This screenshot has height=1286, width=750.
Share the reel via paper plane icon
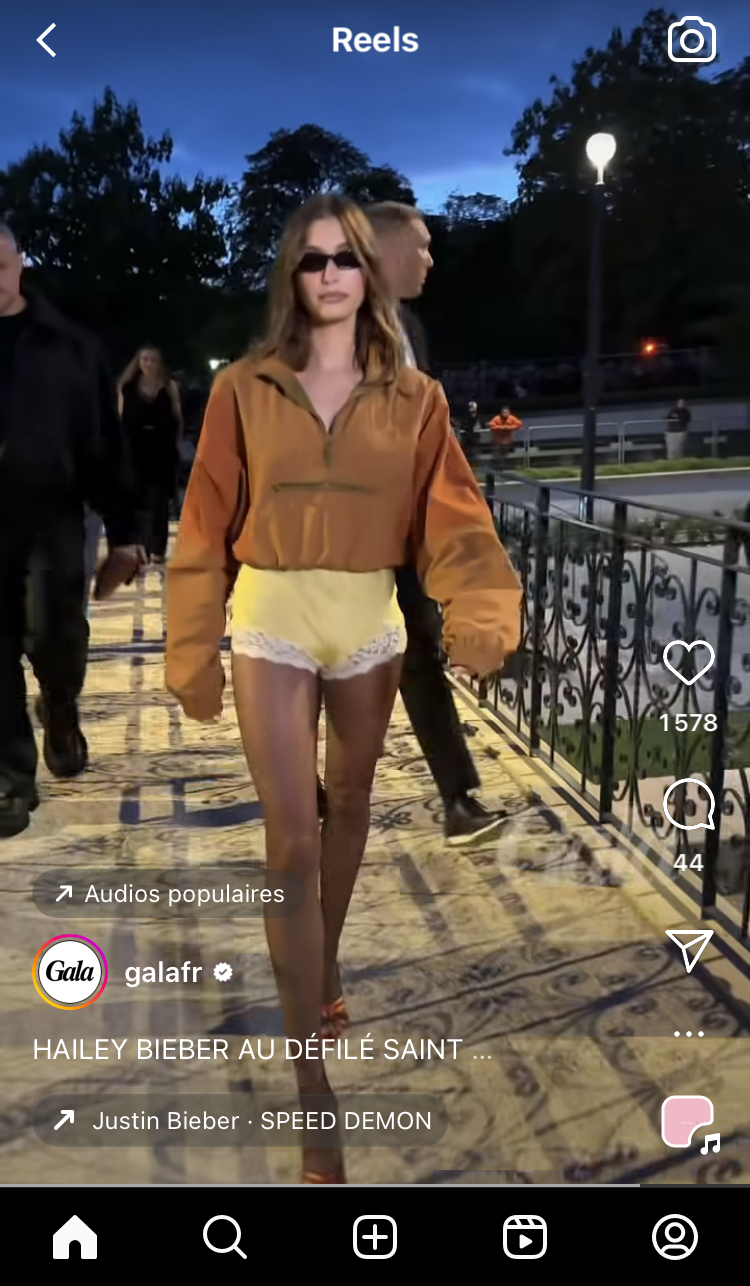click(x=689, y=949)
